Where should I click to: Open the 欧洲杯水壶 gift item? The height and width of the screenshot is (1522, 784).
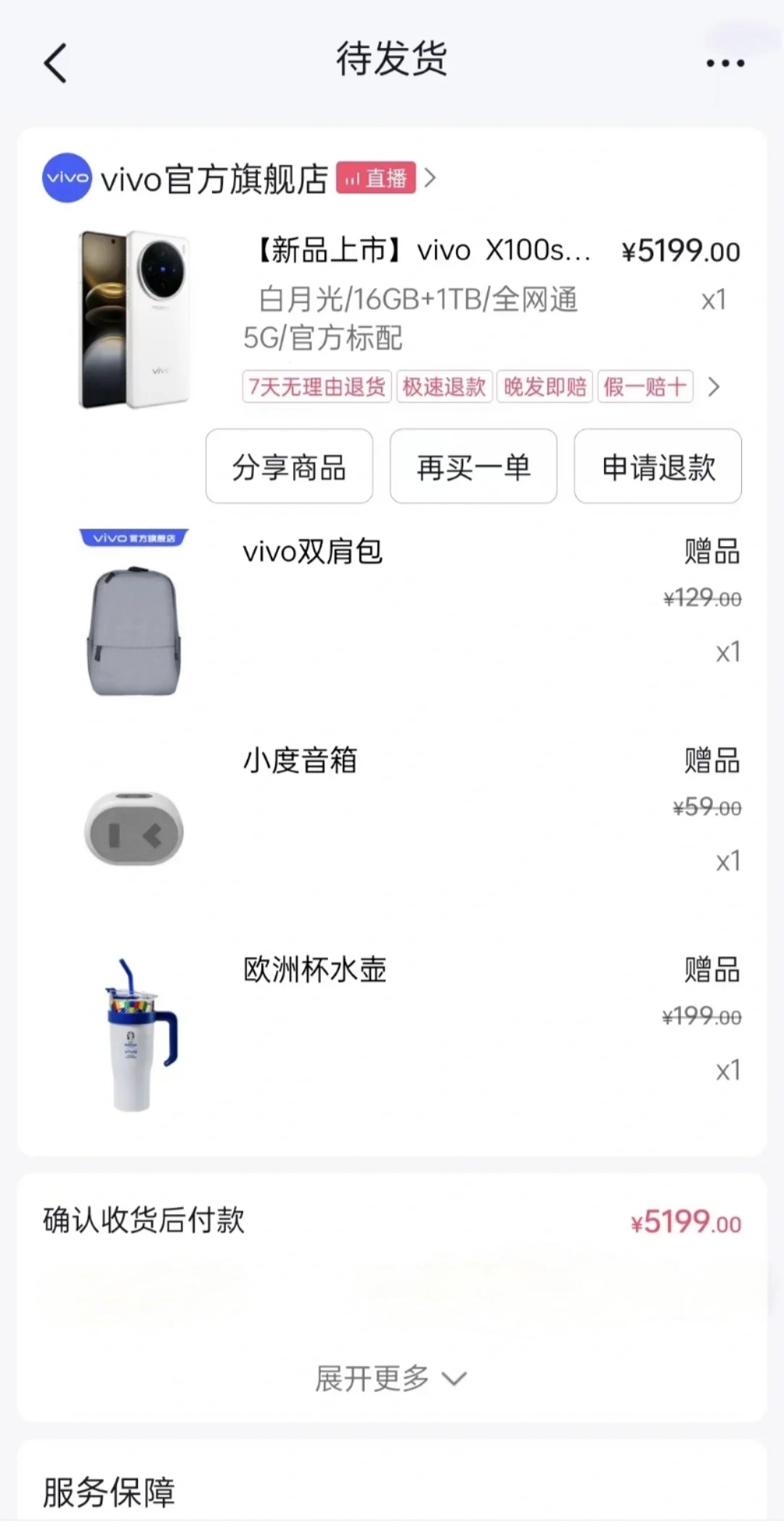[314, 969]
